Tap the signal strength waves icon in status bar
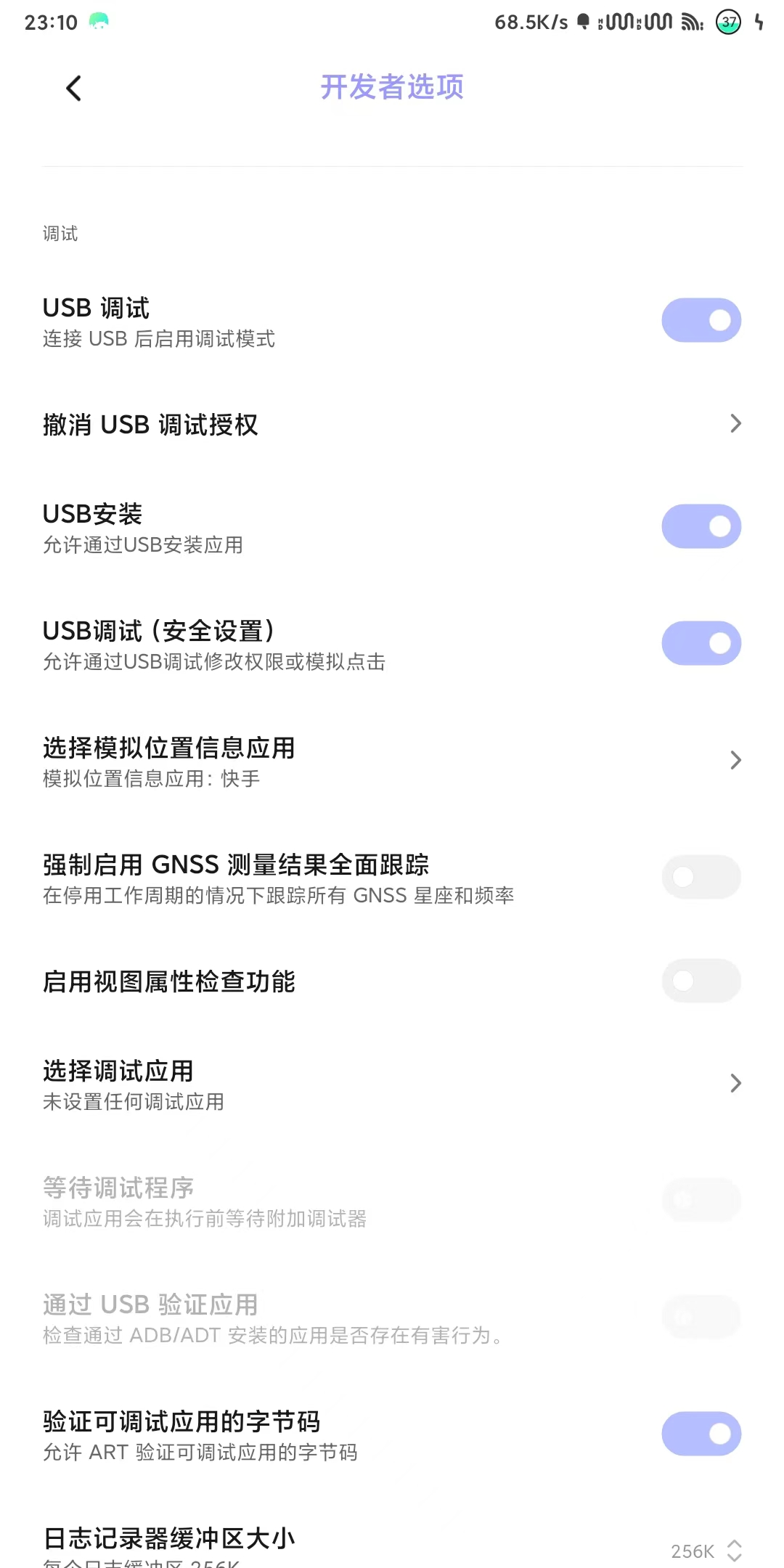 tap(688, 22)
